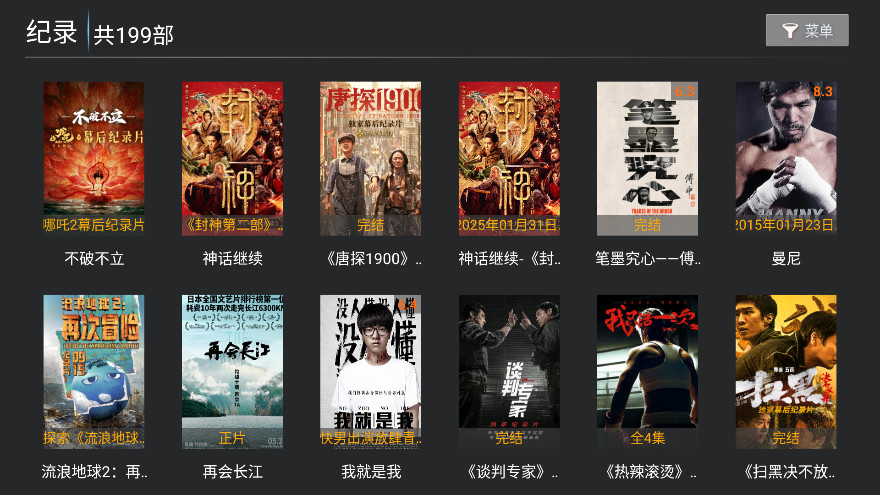Open 流浪地球2：再次冒险
This screenshot has width=880, height=495.
pyautogui.click(x=94, y=372)
